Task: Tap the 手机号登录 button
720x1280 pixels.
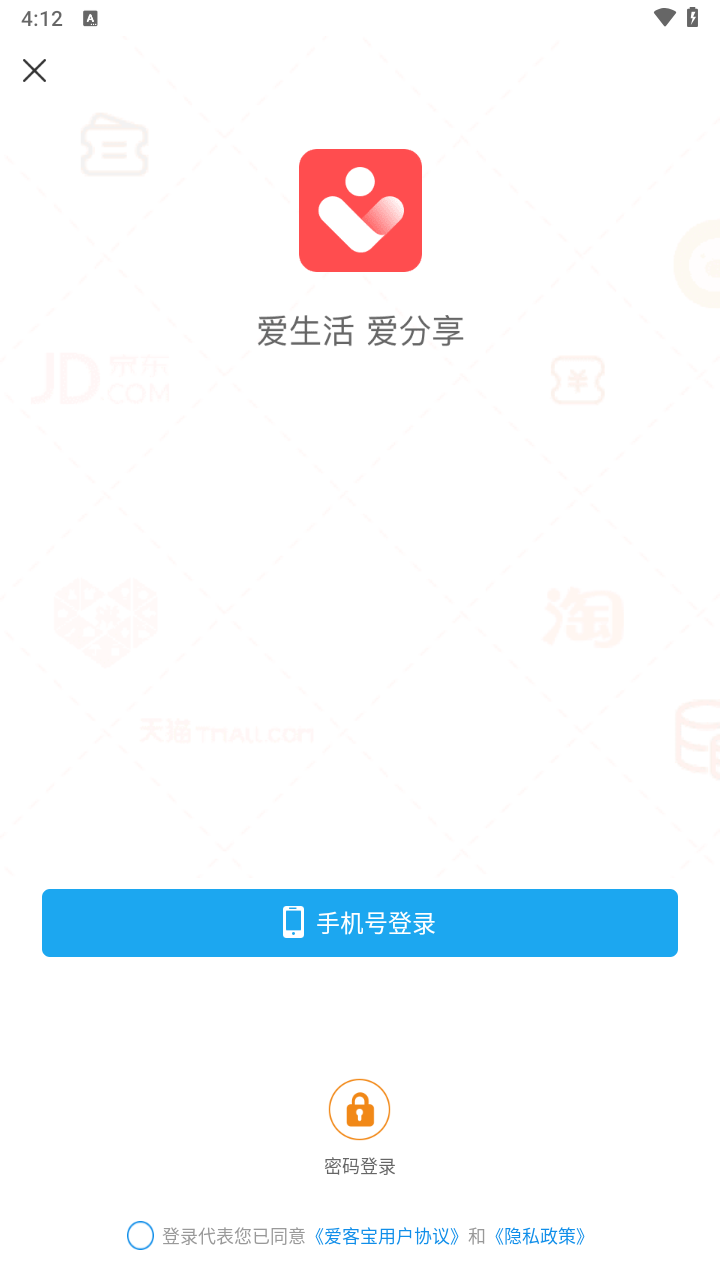Action: 360,922
